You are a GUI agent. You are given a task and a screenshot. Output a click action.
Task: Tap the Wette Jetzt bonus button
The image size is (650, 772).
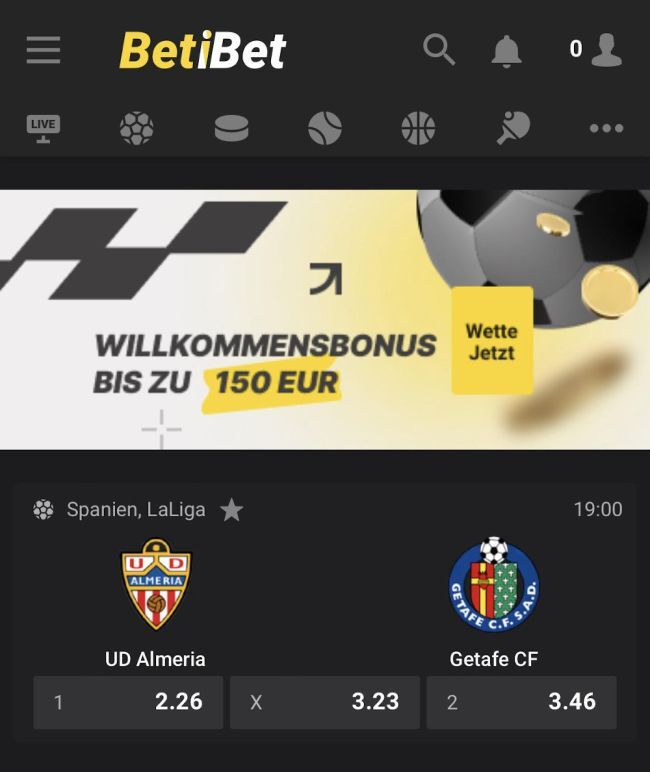[x=491, y=341]
